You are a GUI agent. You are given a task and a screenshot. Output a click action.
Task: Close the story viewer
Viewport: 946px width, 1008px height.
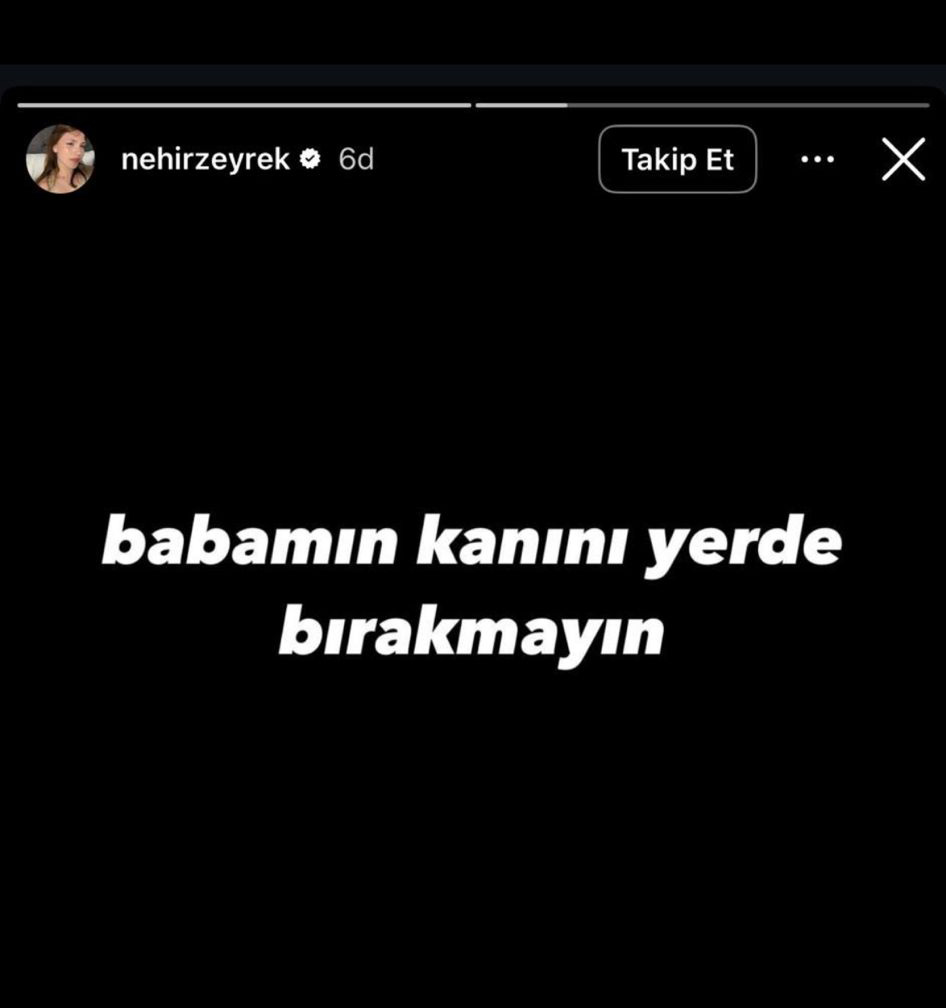903,159
